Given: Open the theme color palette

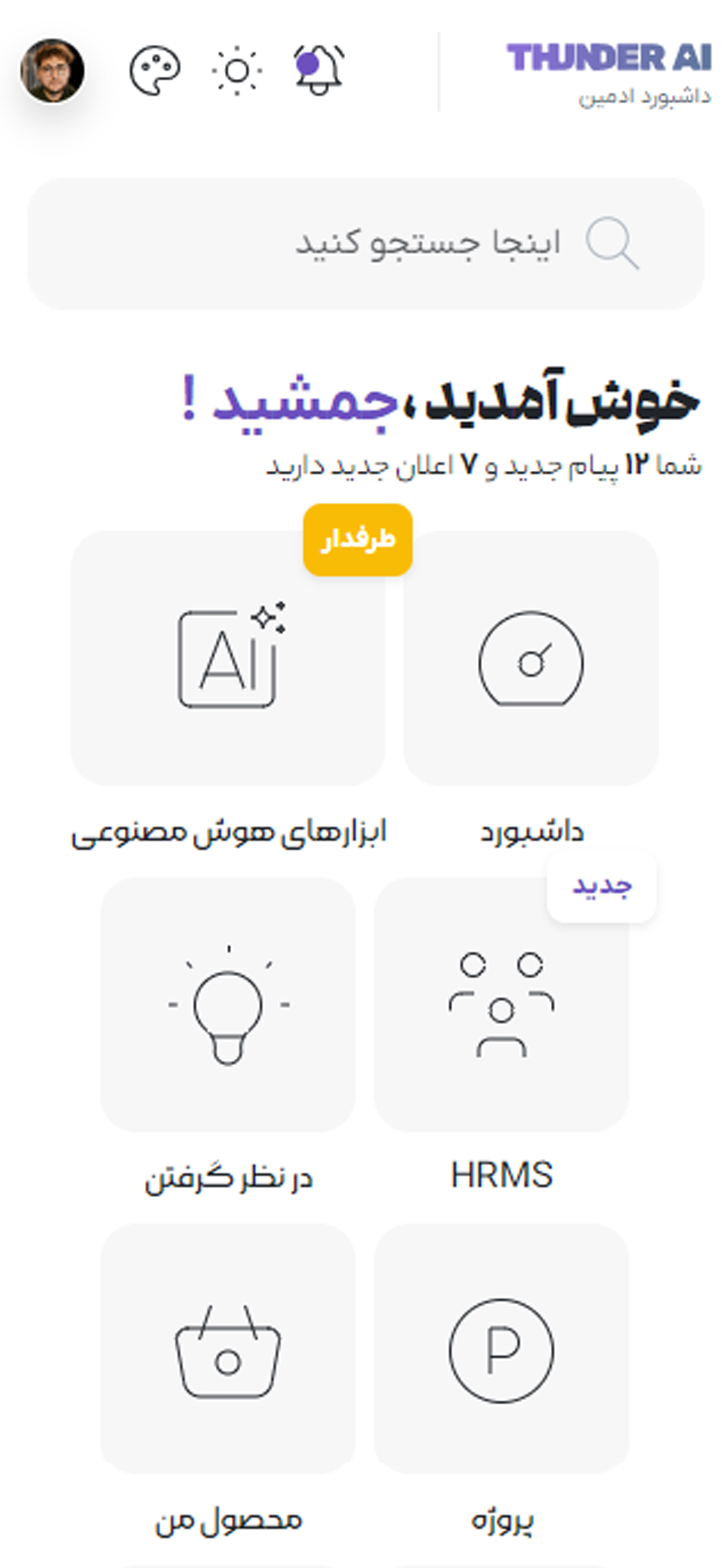Looking at the screenshot, I should [x=155, y=71].
